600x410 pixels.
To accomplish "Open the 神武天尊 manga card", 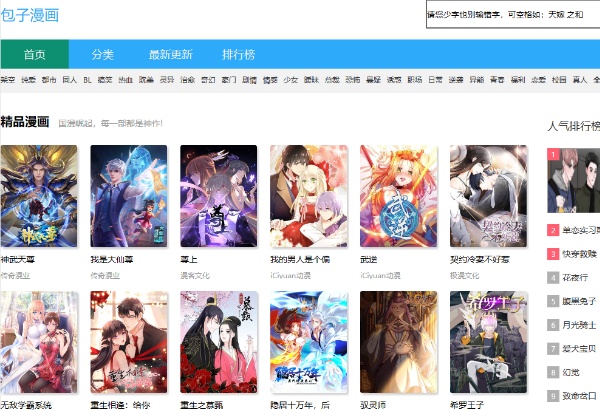I will click(38, 196).
